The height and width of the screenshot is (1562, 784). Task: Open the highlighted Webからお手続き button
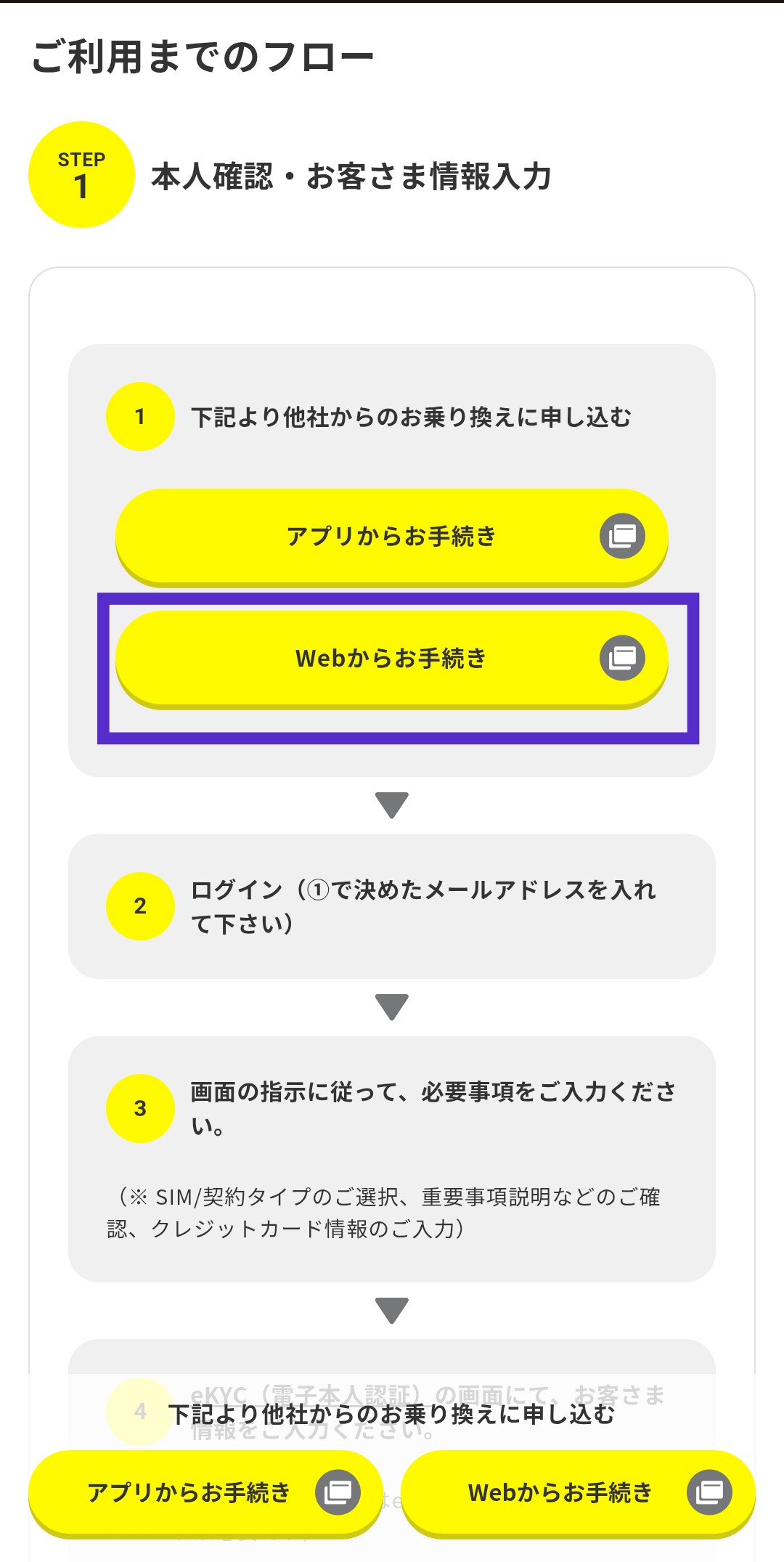(x=392, y=658)
